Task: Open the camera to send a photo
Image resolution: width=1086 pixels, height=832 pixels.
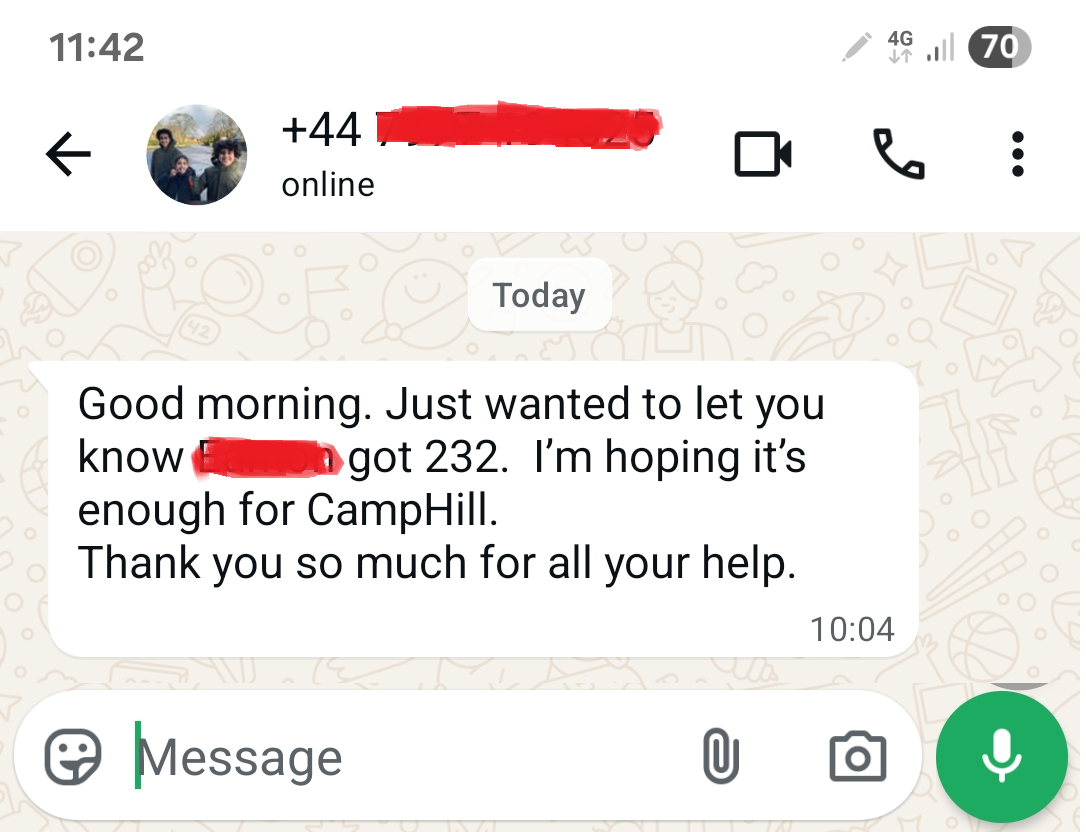Action: click(x=857, y=757)
